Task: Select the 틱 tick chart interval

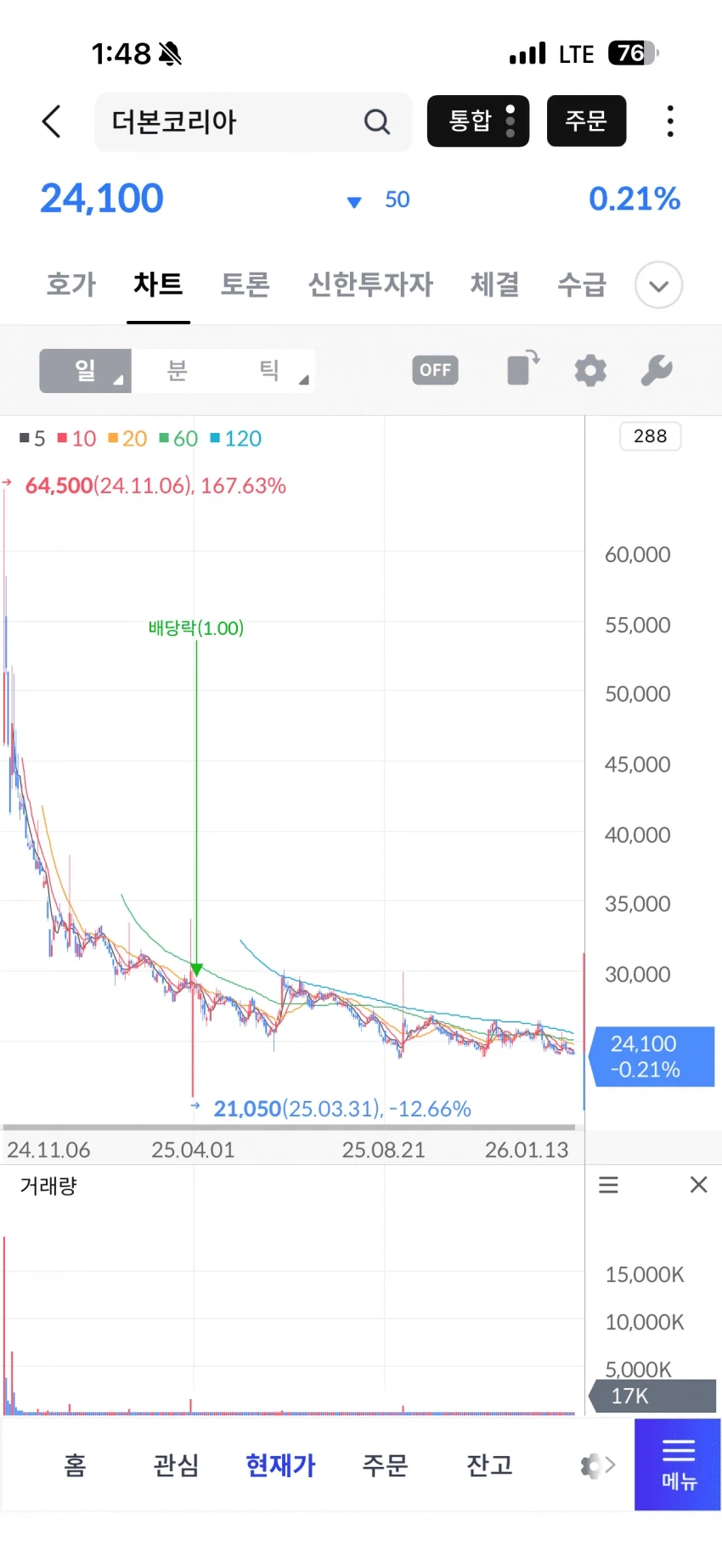Action: 269,371
